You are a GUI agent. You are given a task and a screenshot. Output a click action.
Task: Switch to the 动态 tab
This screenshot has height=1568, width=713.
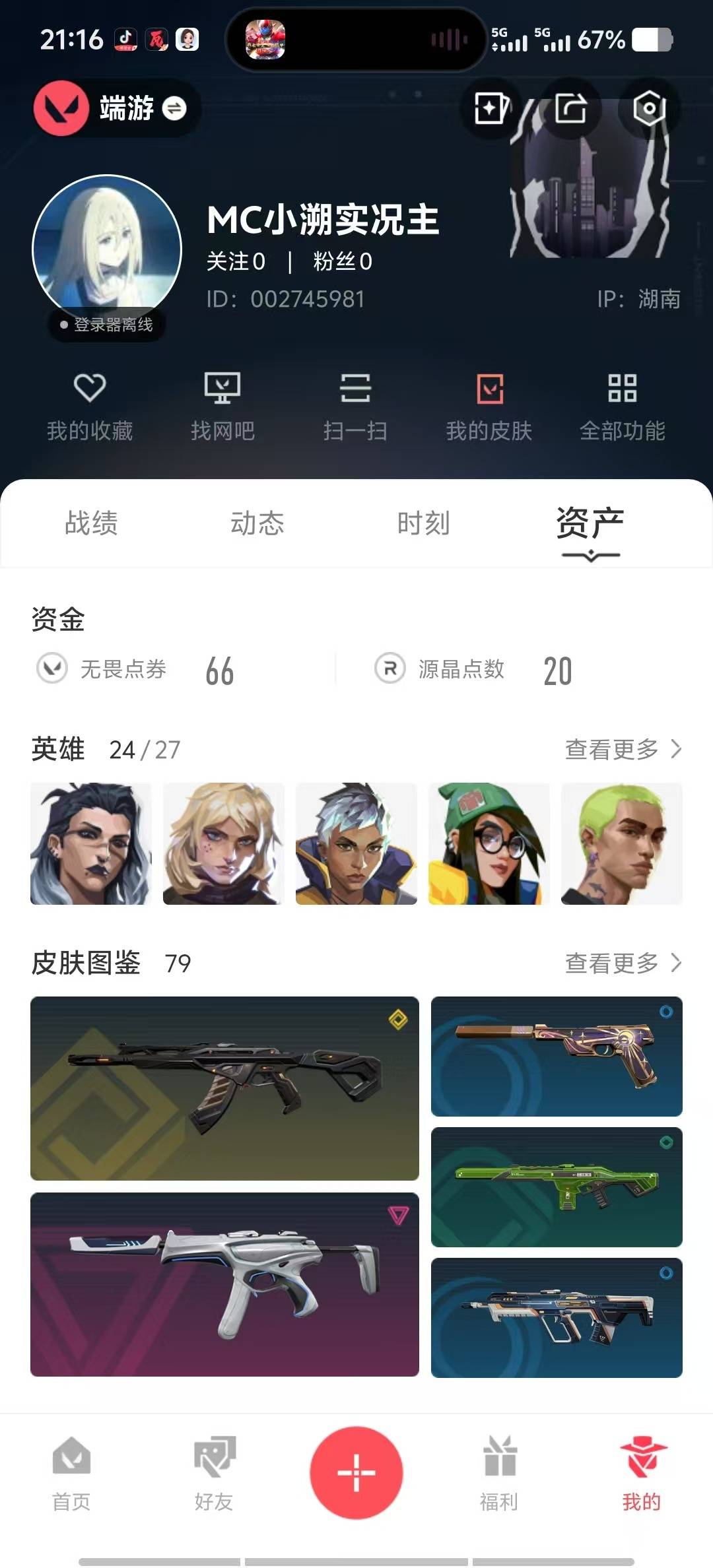(x=257, y=523)
